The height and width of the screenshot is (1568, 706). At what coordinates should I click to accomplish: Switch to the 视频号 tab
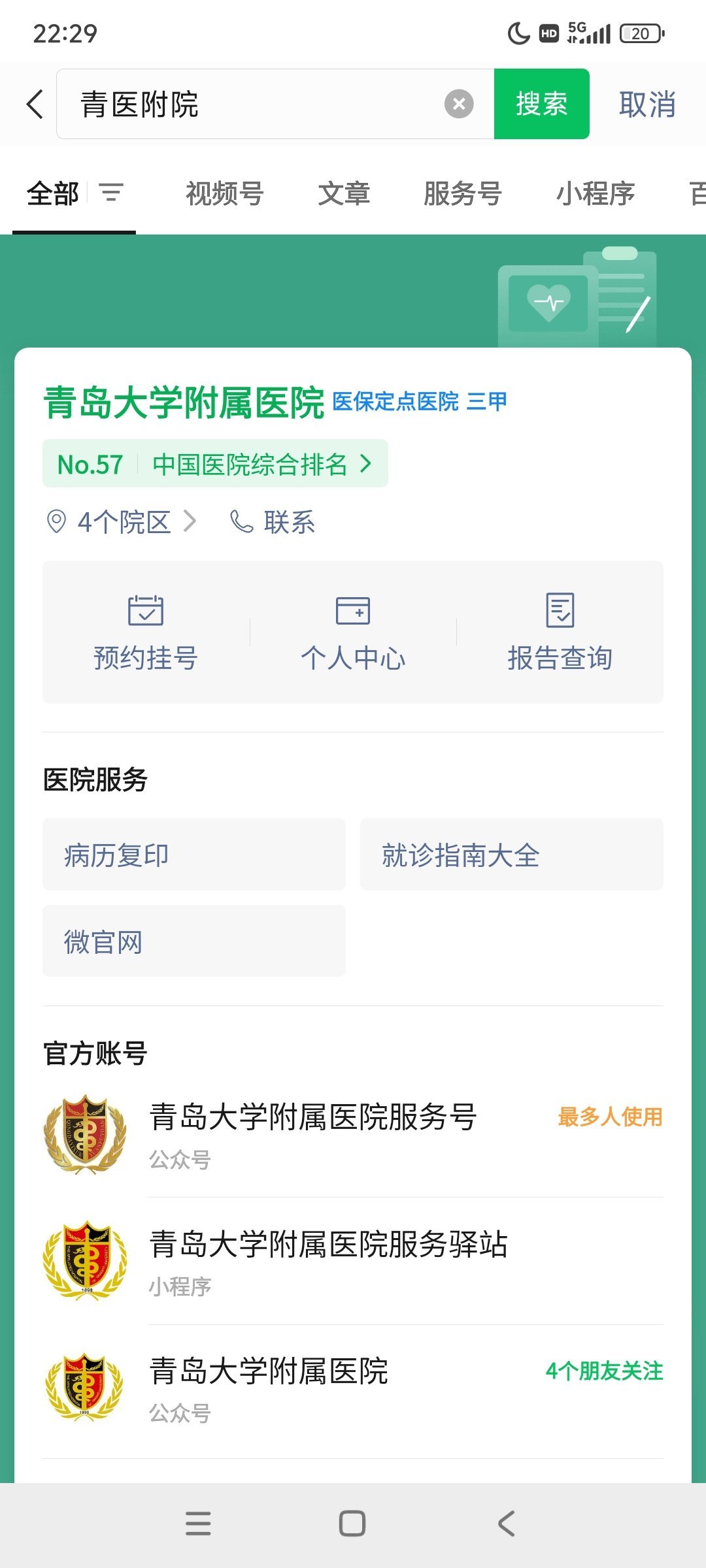click(x=224, y=193)
